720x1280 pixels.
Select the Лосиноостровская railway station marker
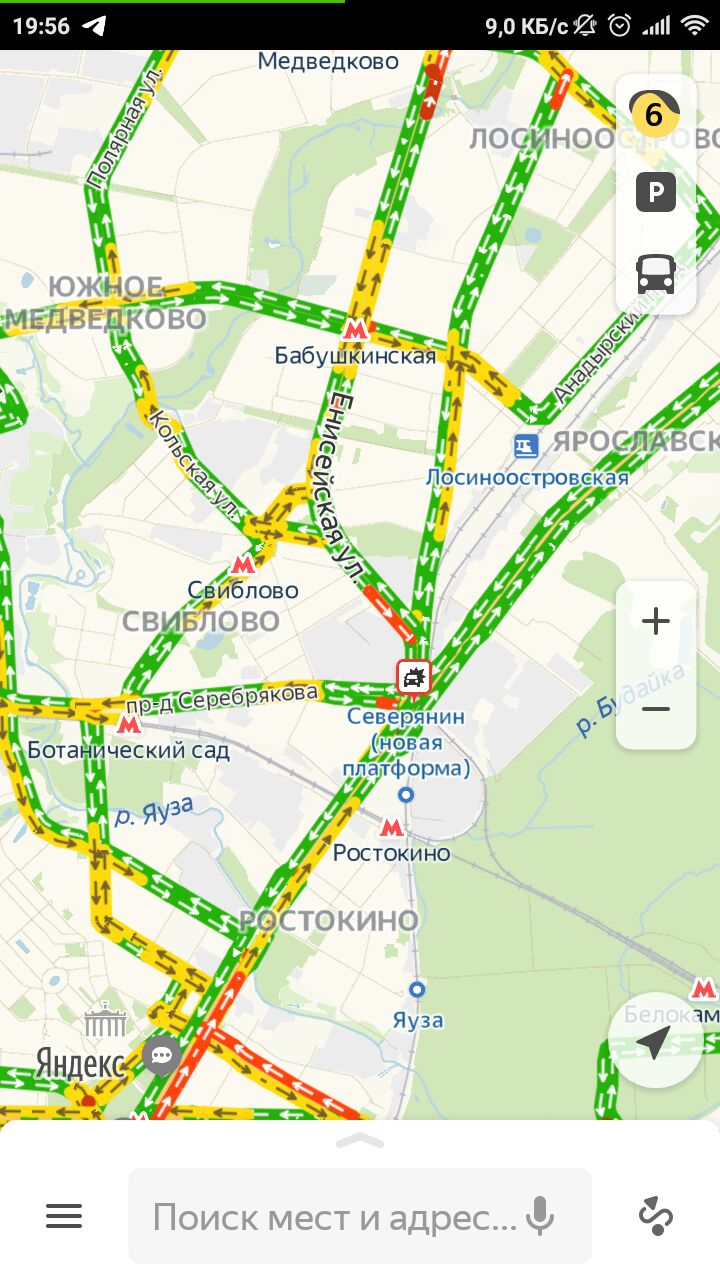[x=526, y=445]
